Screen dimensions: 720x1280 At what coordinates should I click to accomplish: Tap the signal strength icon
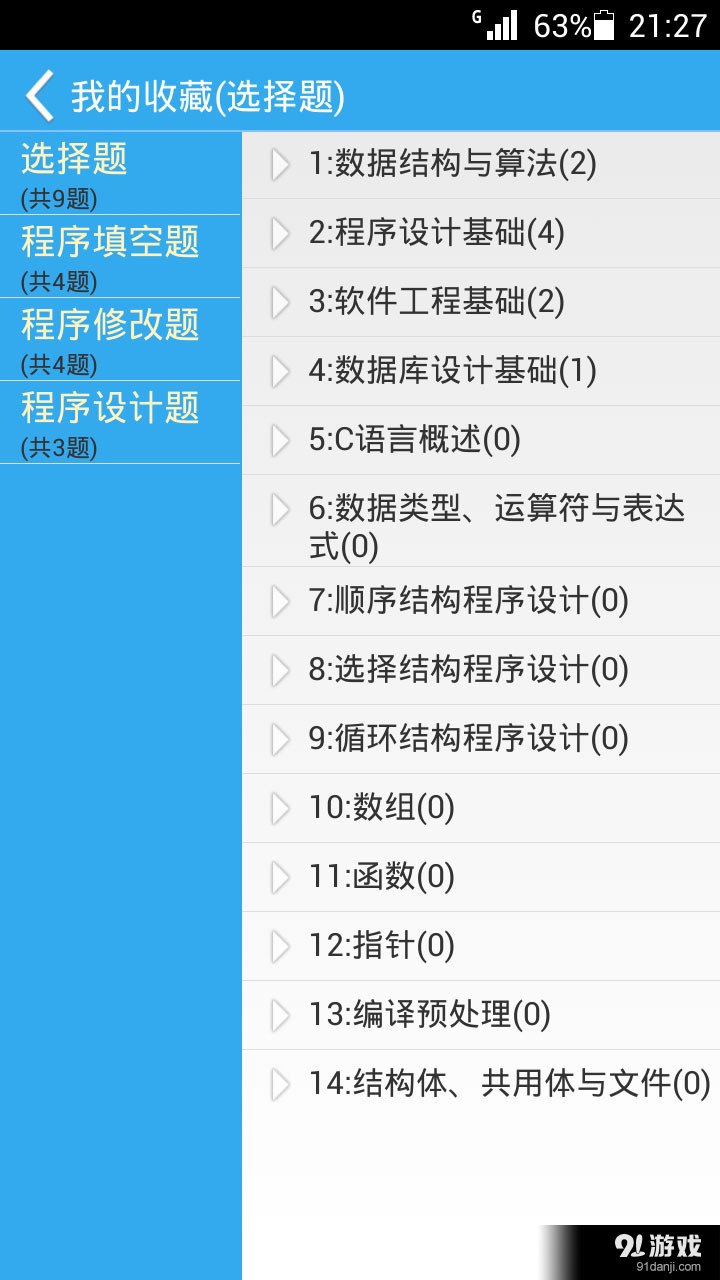(503, 24)
